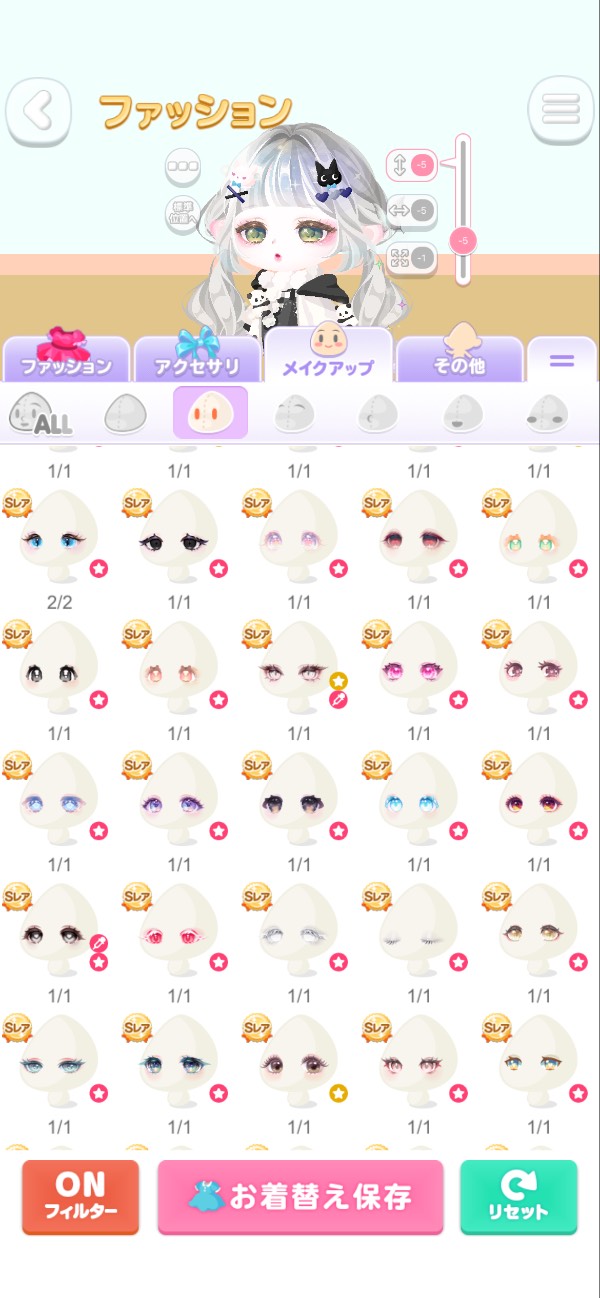Expand the item panel with the equals tab
This screenshot has height=1298, width=600.
point(561,360)
